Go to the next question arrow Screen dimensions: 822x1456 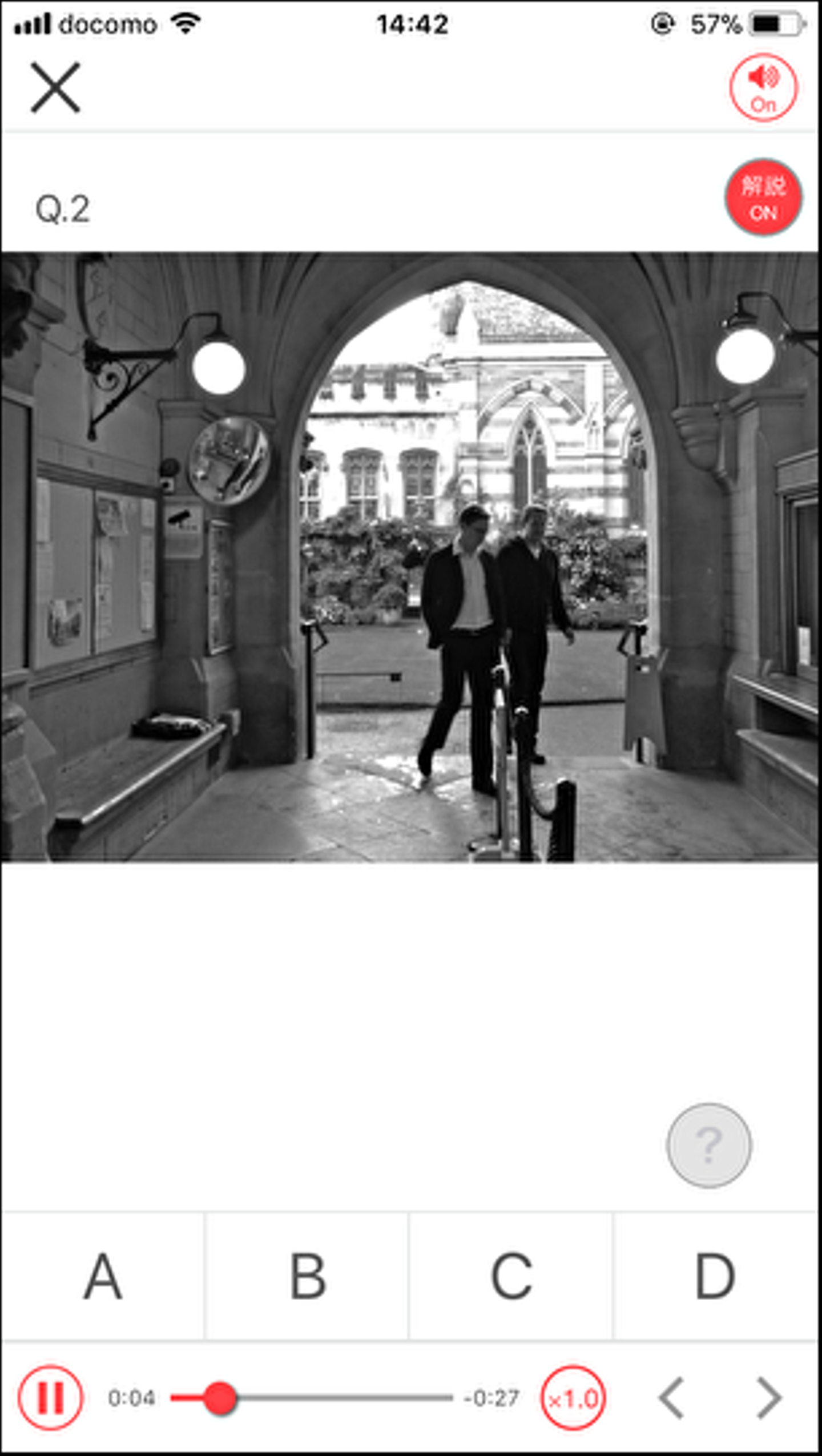click(768, 1398)
